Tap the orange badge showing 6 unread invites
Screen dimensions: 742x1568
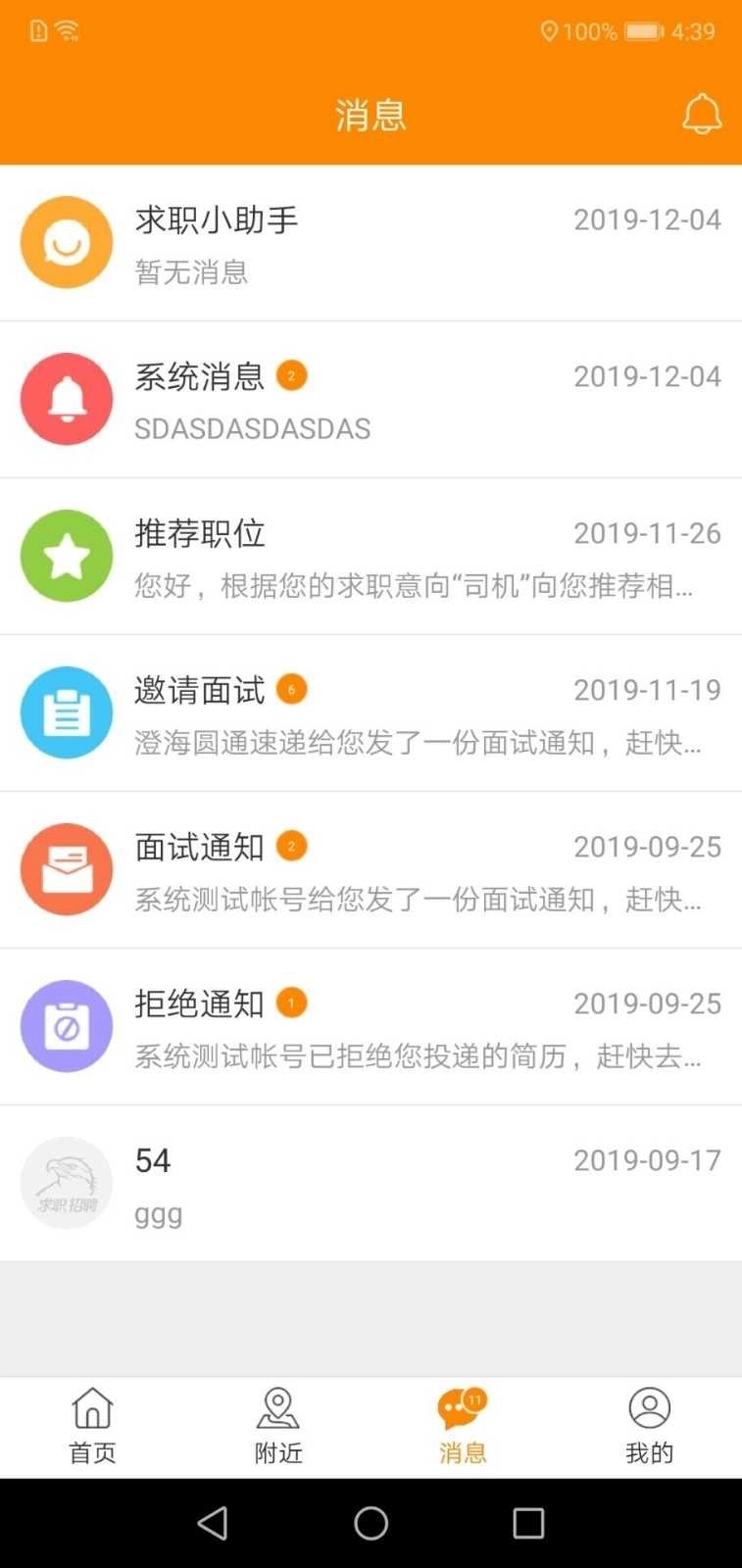[291, 689]
